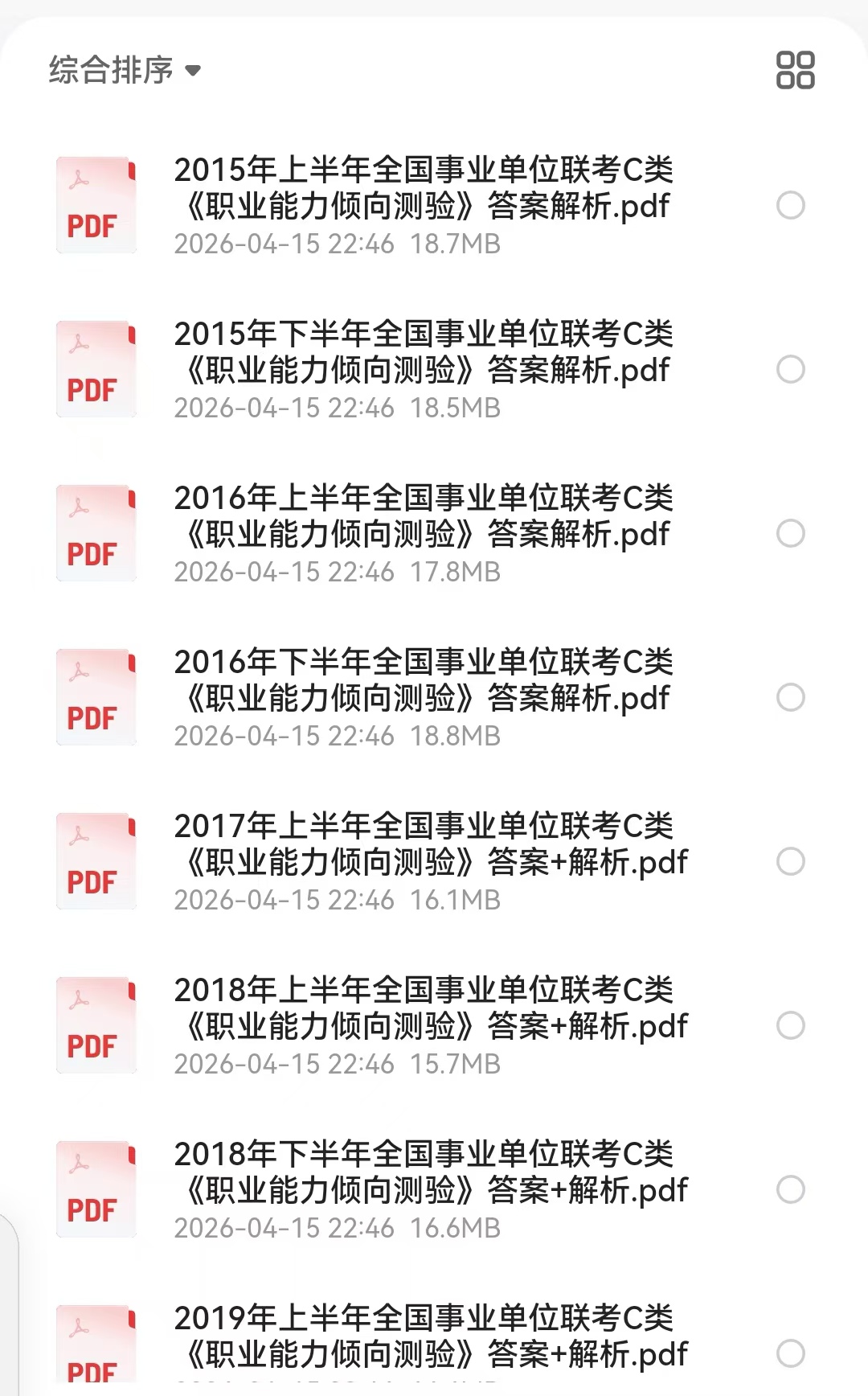Switch to grid view layout
Viewport: 868px width, 1396px height.
[795, 71]
